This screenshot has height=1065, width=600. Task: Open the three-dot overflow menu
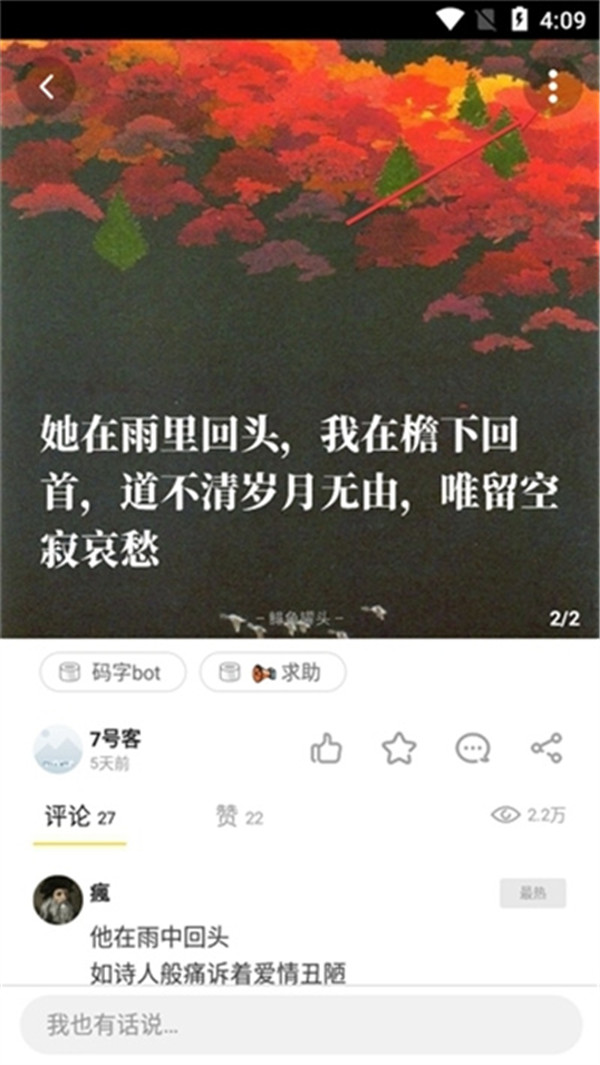[x=552, y=87]
